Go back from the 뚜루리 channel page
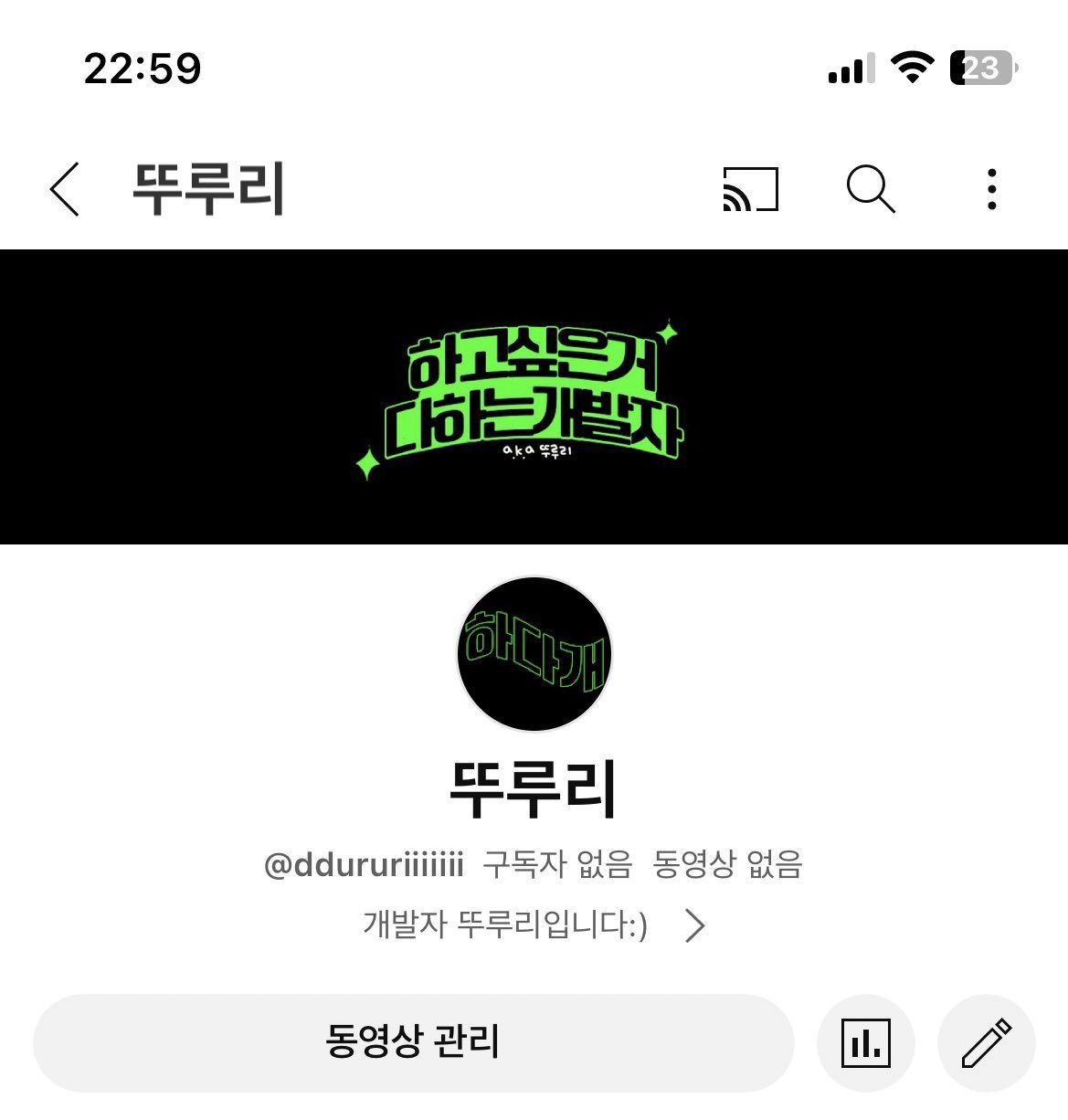 [65, 189]
